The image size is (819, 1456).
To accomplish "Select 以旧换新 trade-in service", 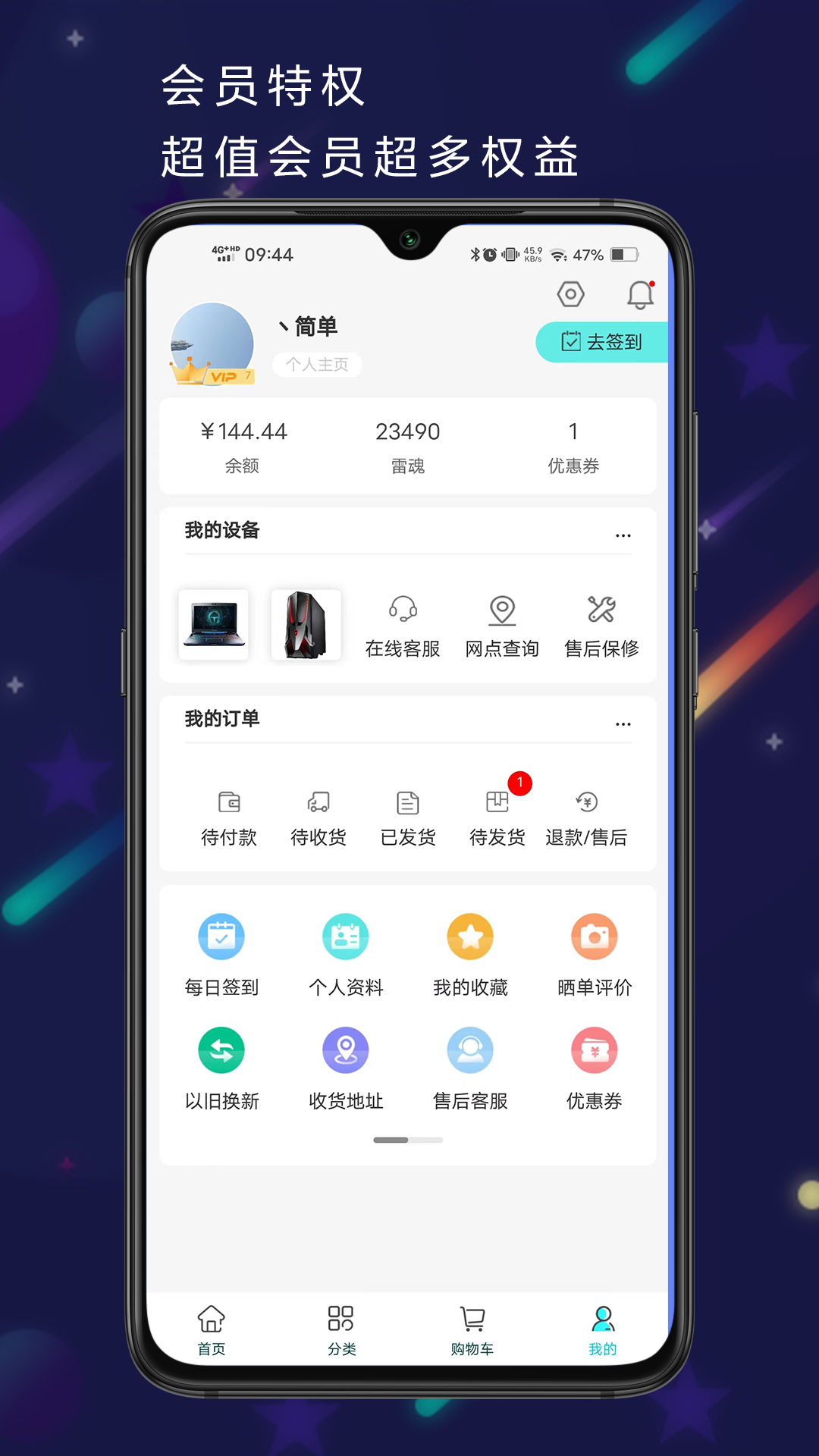I will [221, 1068].
